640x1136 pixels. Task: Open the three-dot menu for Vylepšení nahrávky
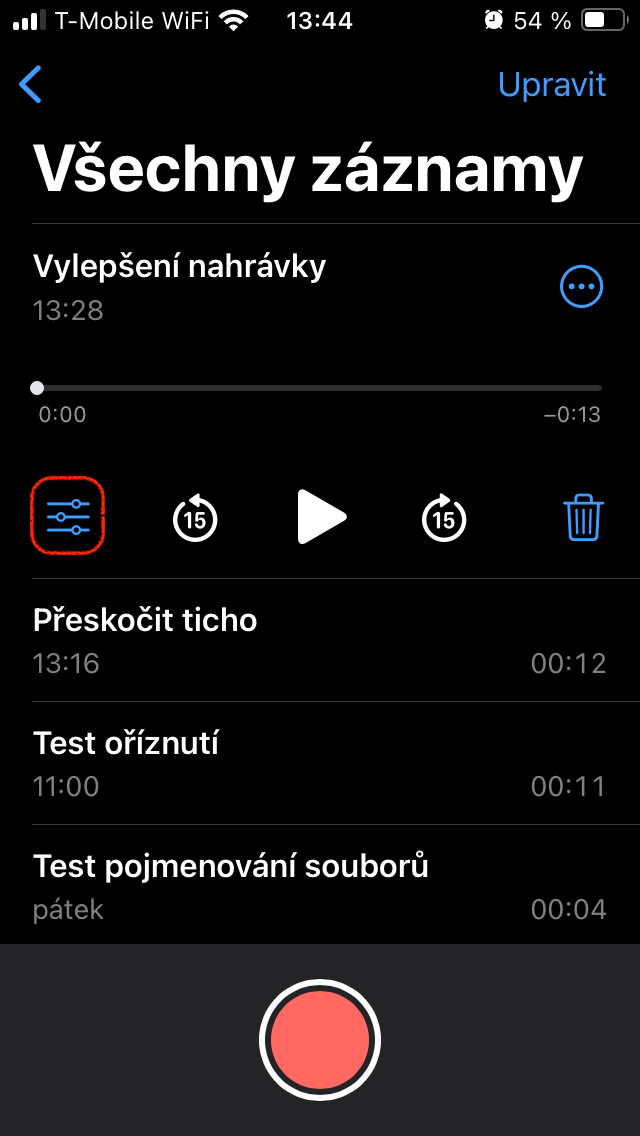[581, 288]
